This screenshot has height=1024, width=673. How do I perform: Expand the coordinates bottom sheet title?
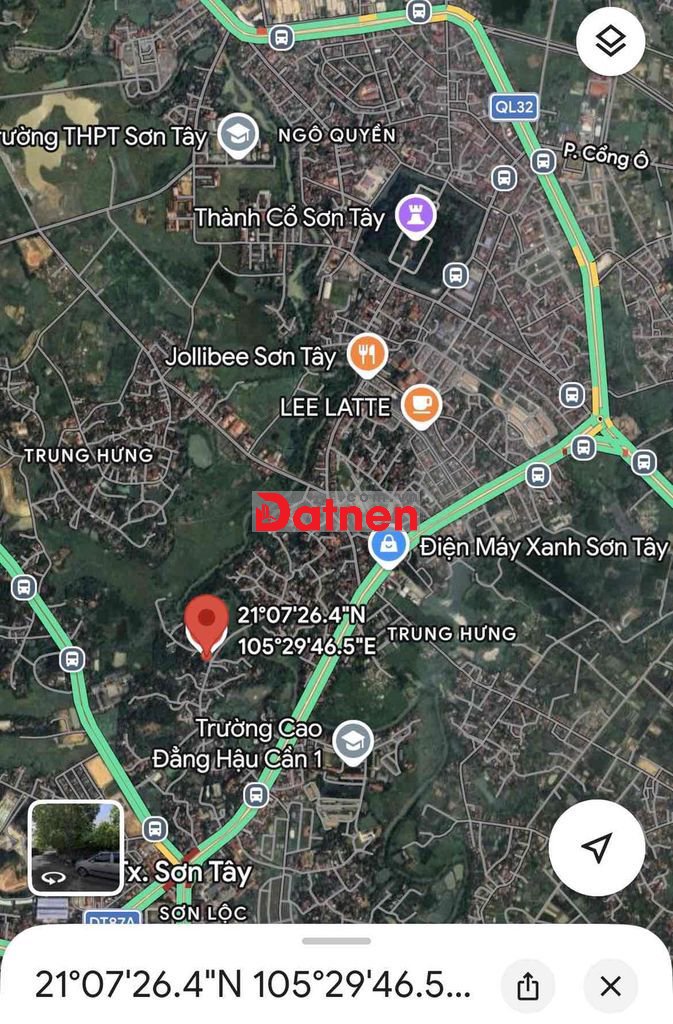[x=252, y=985]
